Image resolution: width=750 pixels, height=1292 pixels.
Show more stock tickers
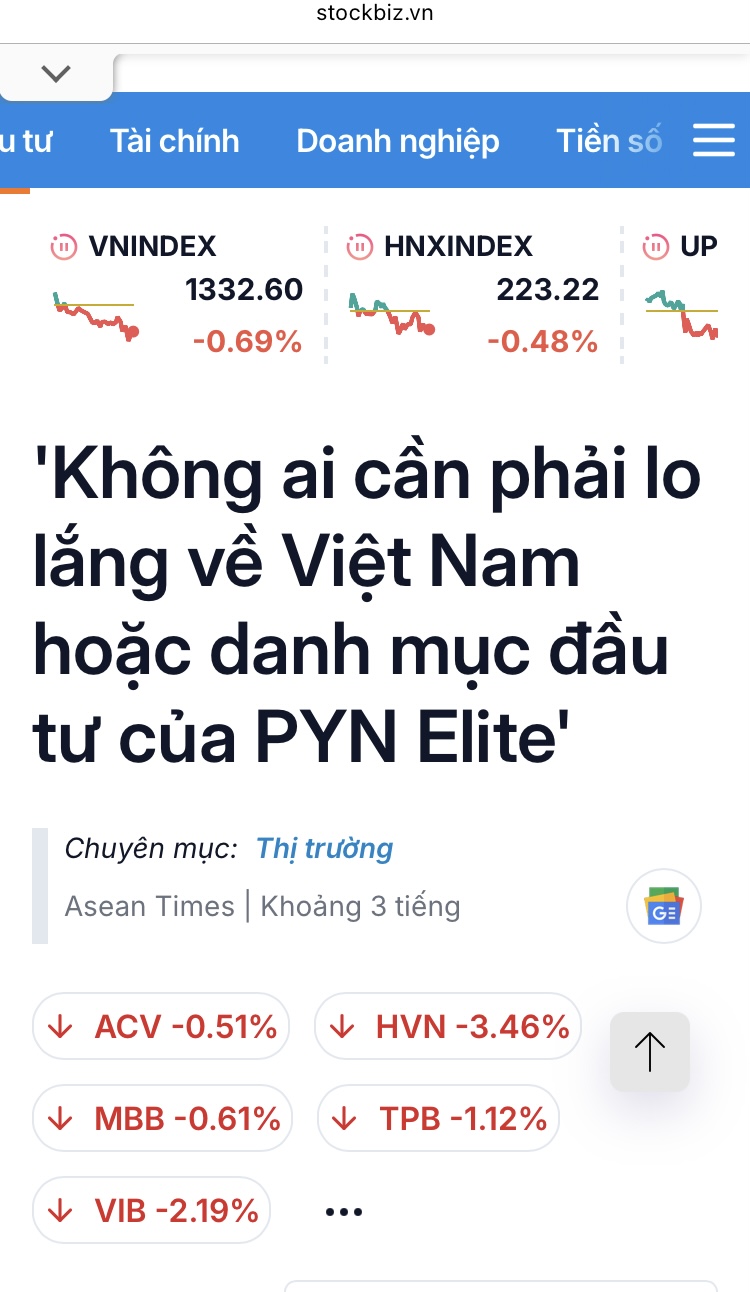[344, 1212]
